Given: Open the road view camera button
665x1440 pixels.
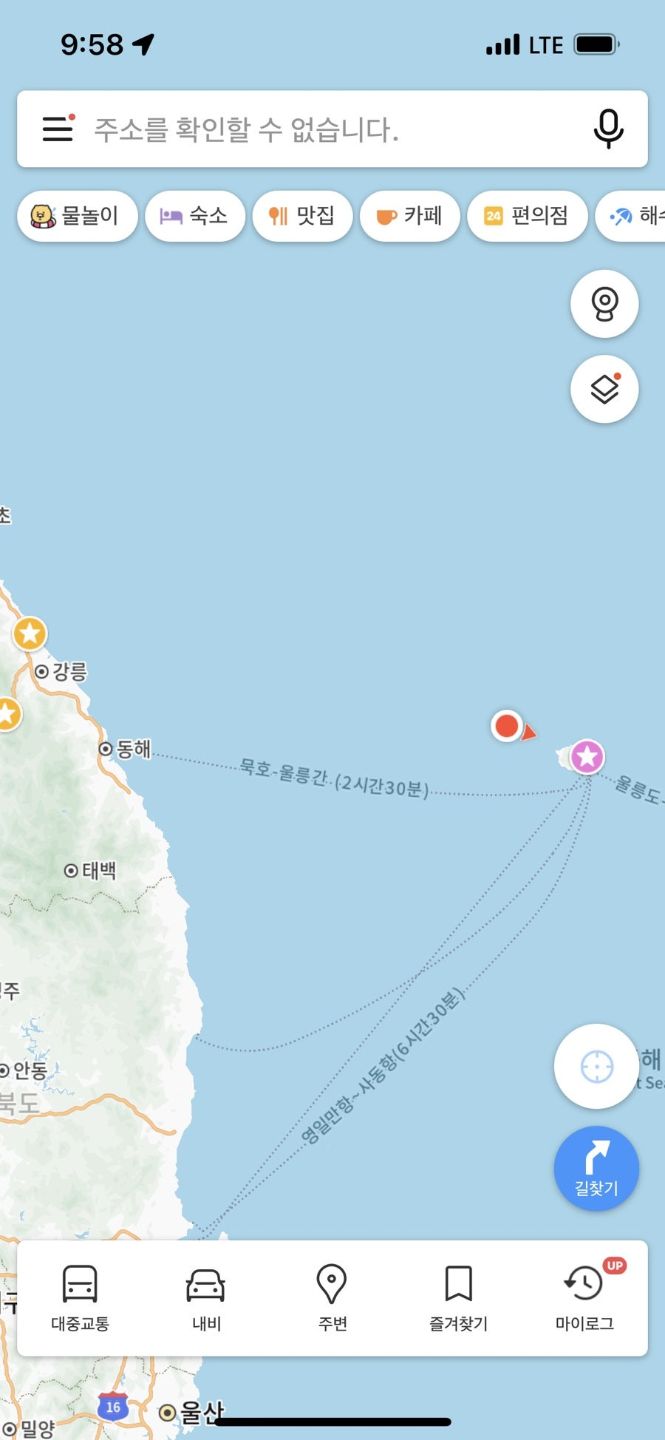Looking at the screenshot, I should tap(604, 304).
